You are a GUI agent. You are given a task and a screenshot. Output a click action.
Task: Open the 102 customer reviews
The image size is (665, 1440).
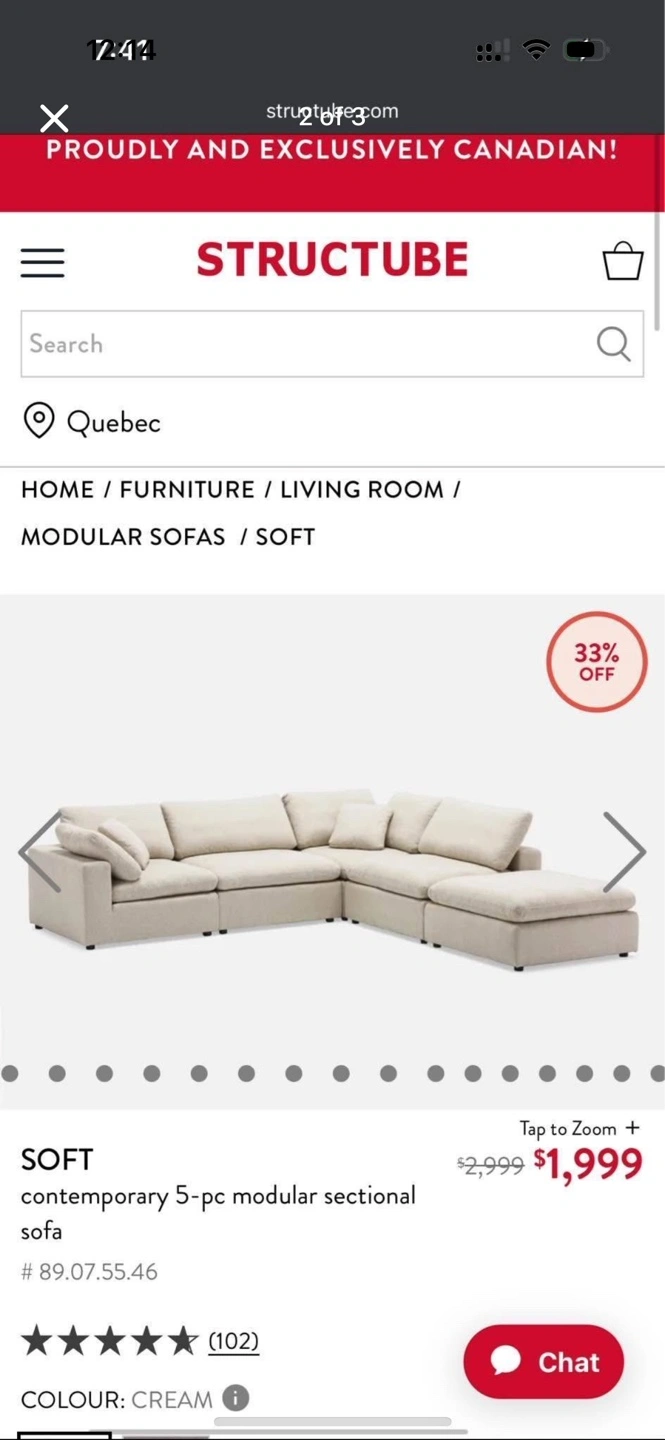(x=233, y=1341)
